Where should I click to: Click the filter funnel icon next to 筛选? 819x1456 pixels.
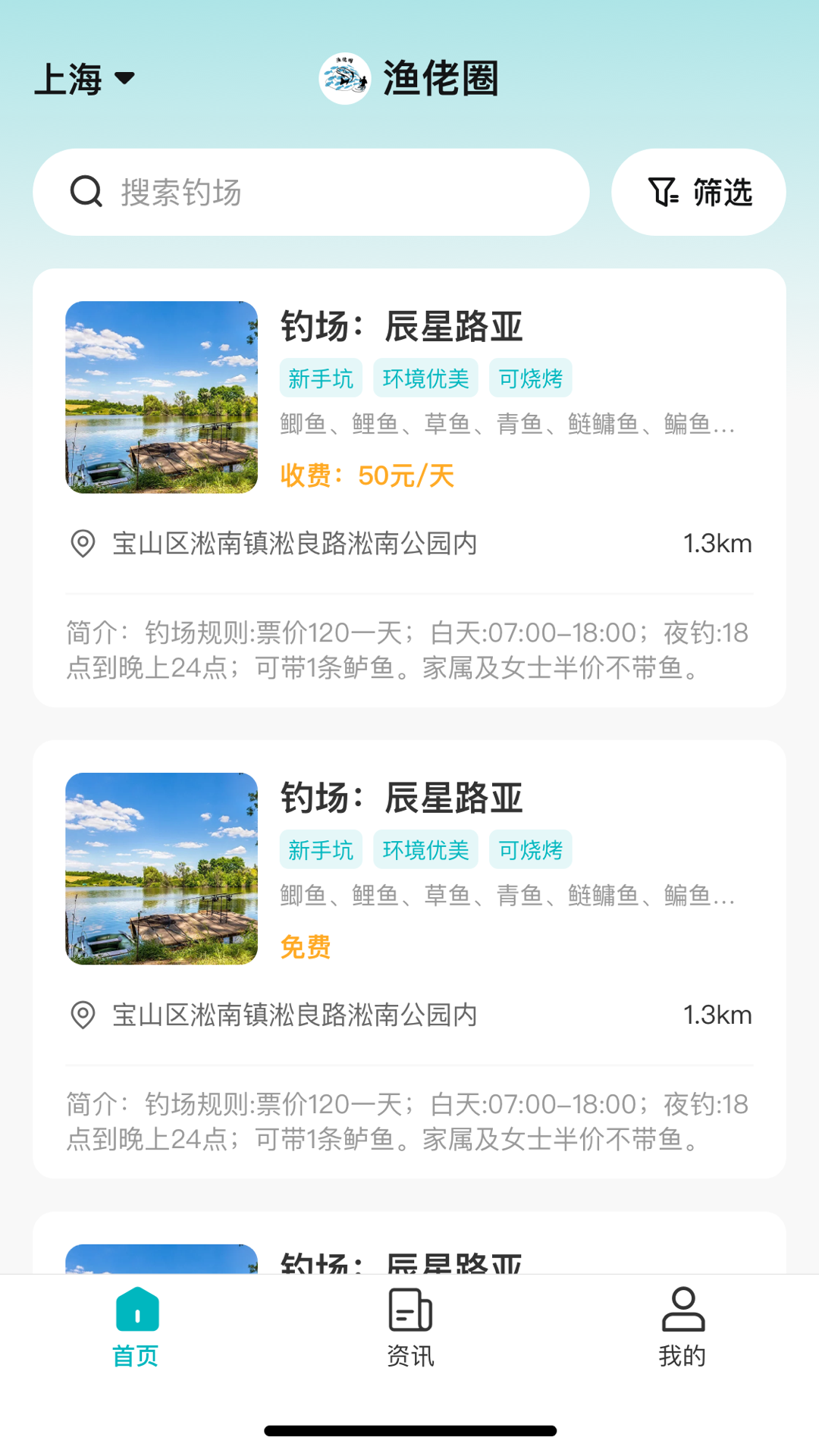coord(664,192)
